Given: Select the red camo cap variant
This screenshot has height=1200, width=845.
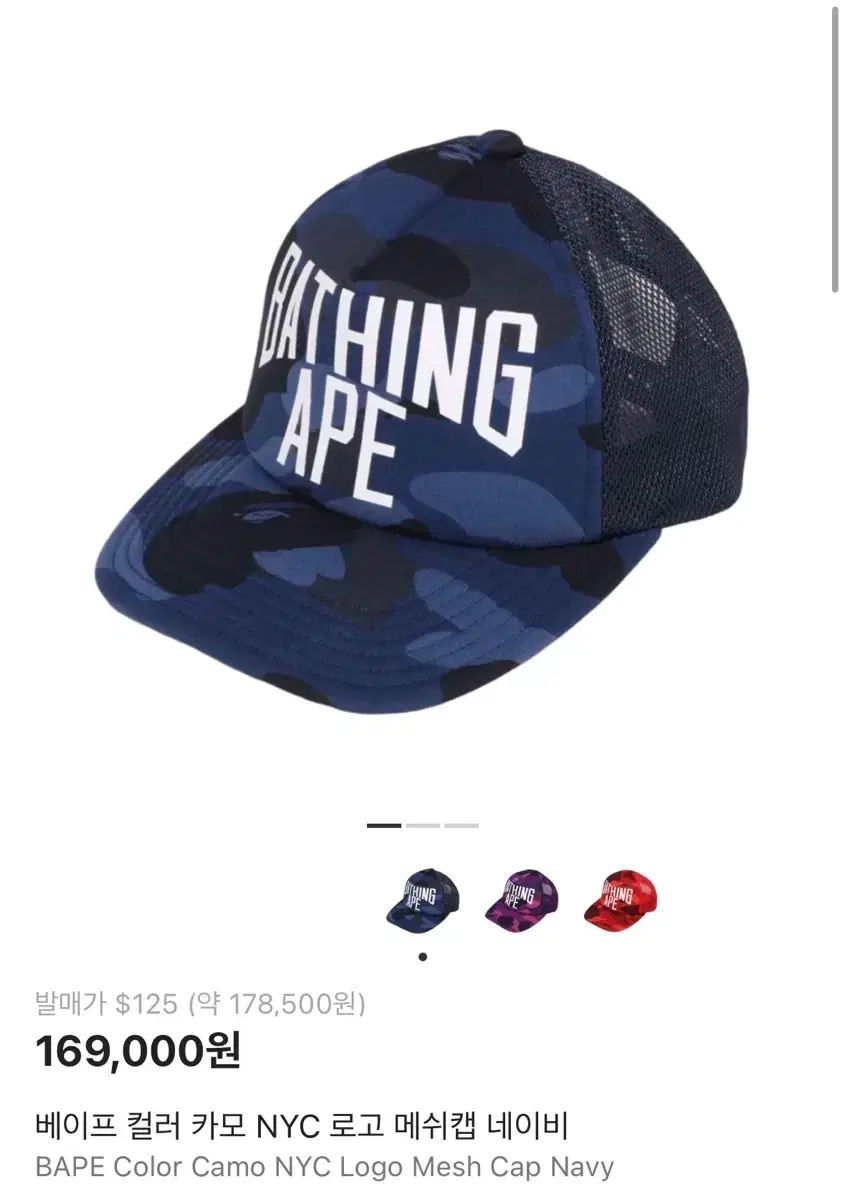Looking at the screenshot, I should [x=620, y=897].
